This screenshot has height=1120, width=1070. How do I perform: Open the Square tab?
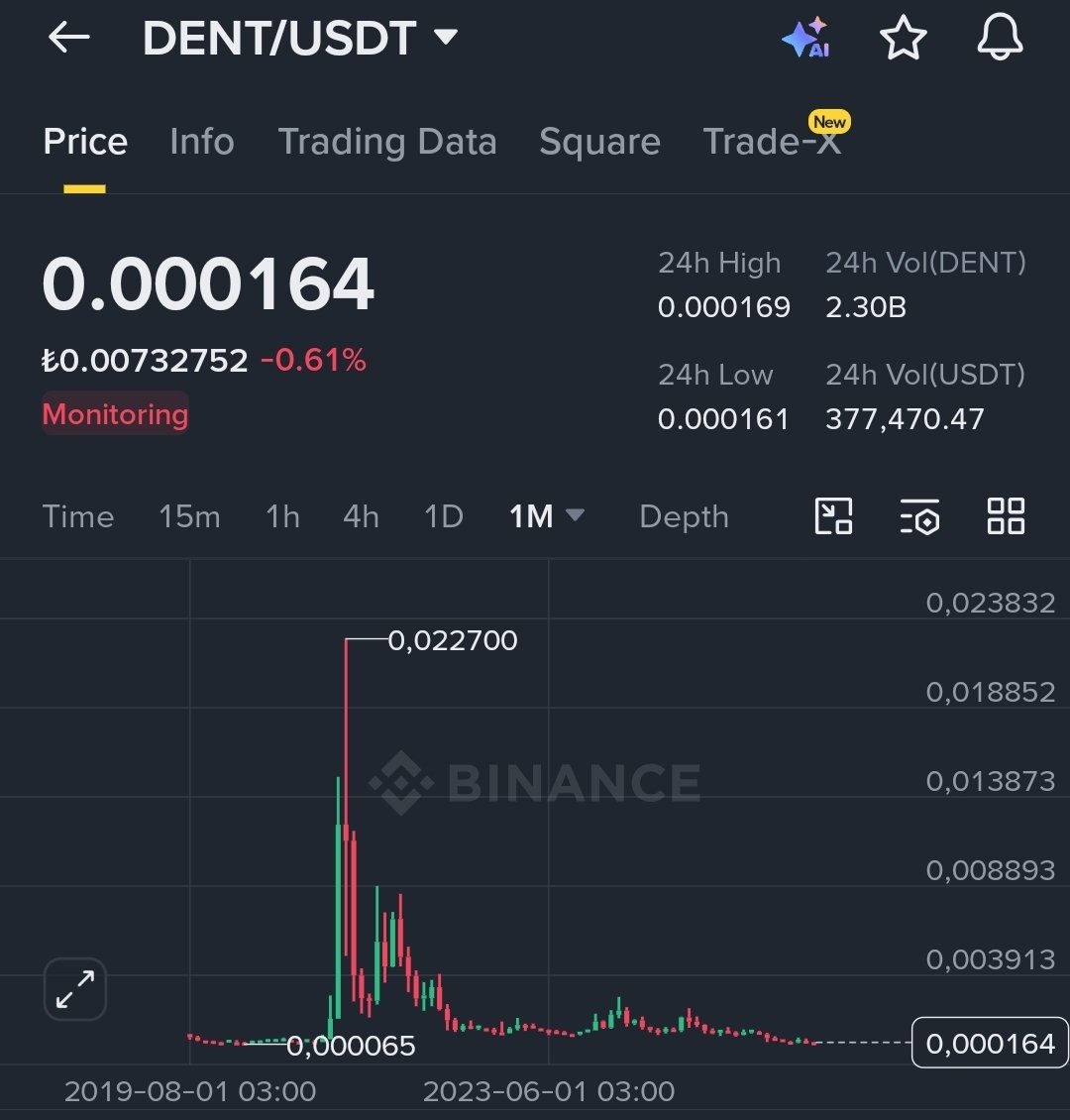pyautogui.click(x=599, y=142)
